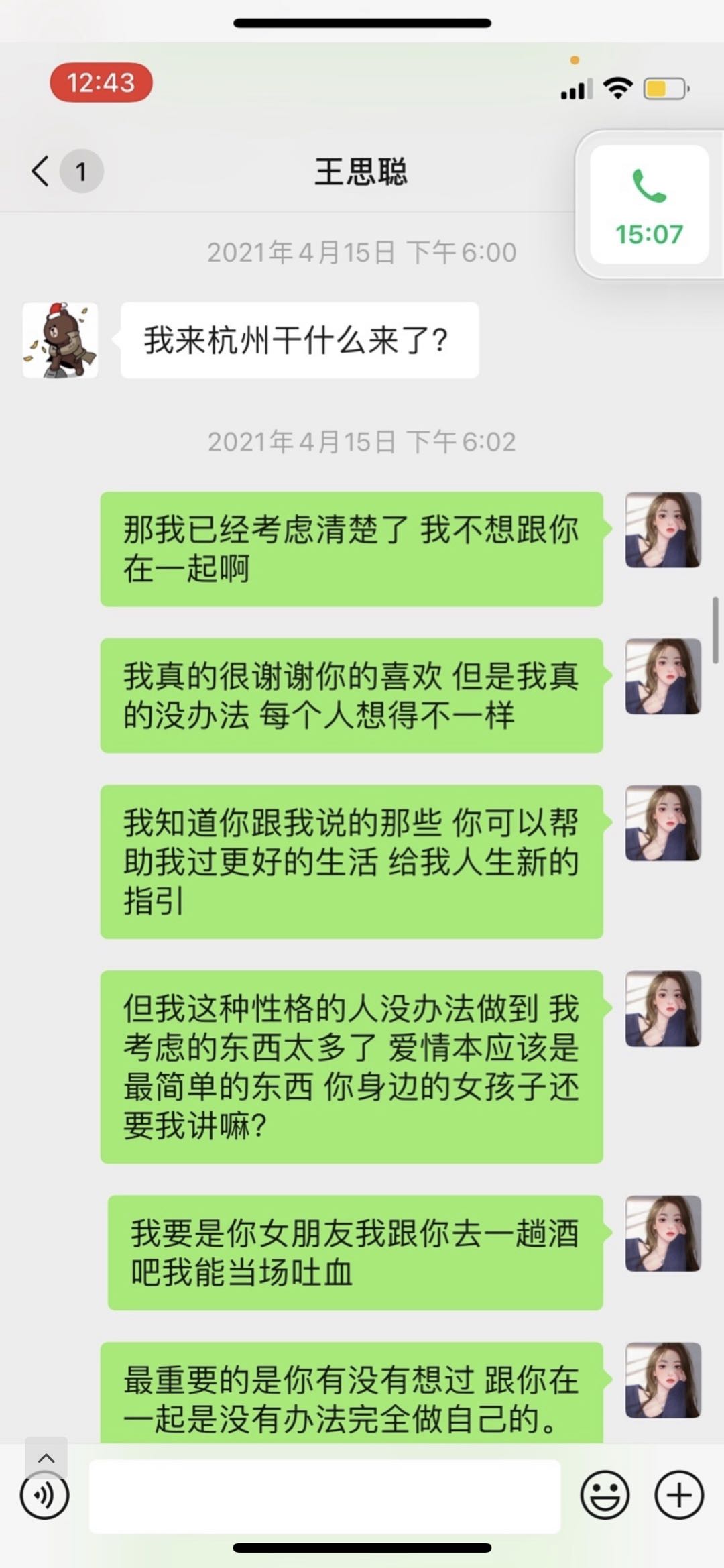Screen dimensions: 724x1568
Task: Tap the red 12:43 call indicator
Action: click(101, 82)
